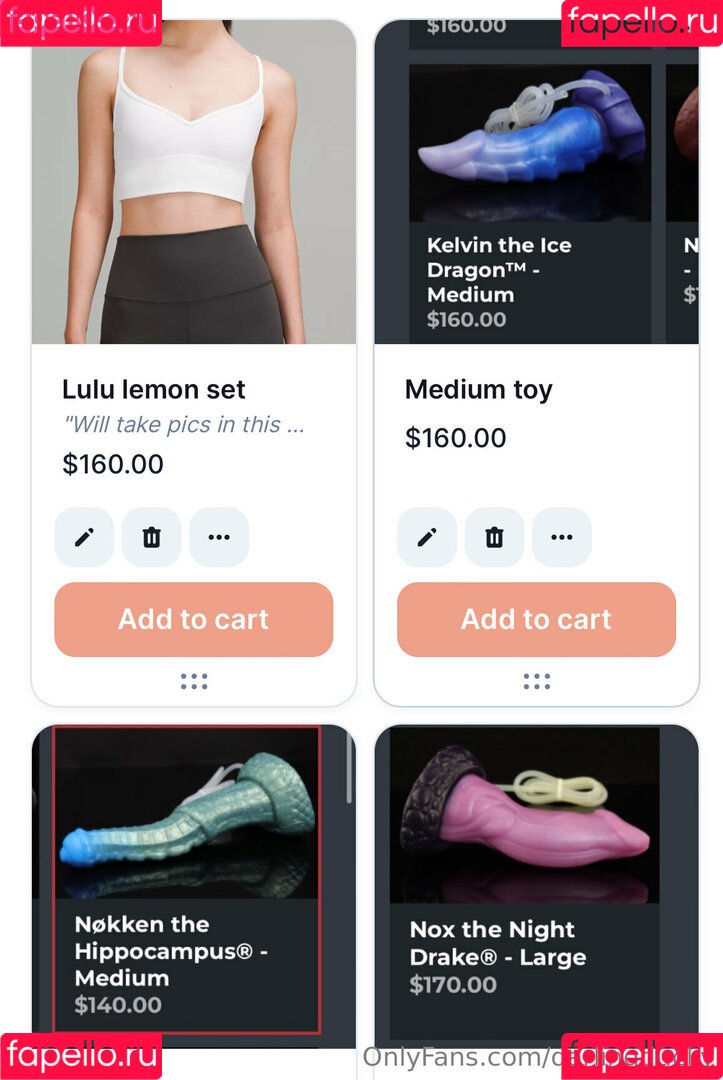
Task: Add Lulu lemon set to cart
Action: tap(193, 619)
